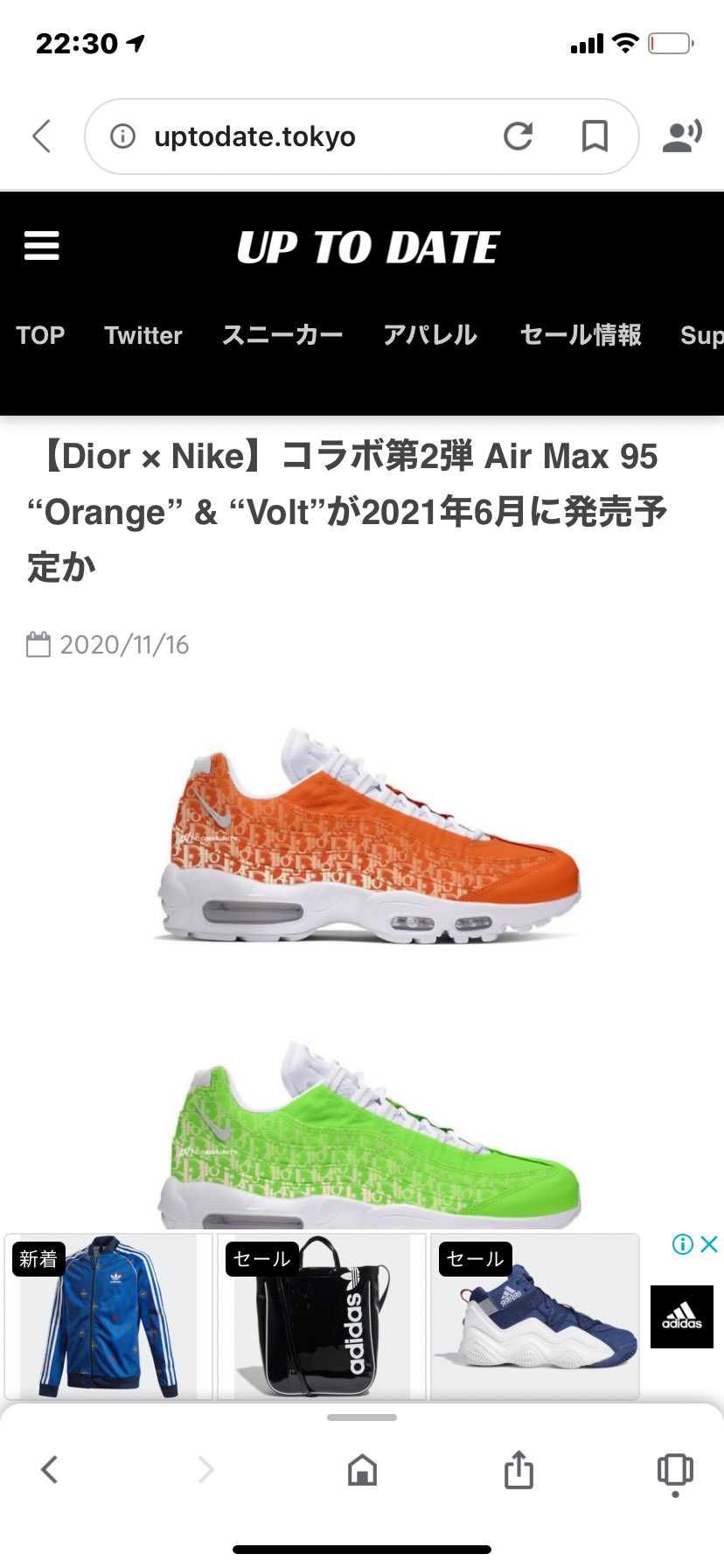The width and height of the screenshot is (724, 1568).
Task: Reload the current page
Action: (519, 136)
